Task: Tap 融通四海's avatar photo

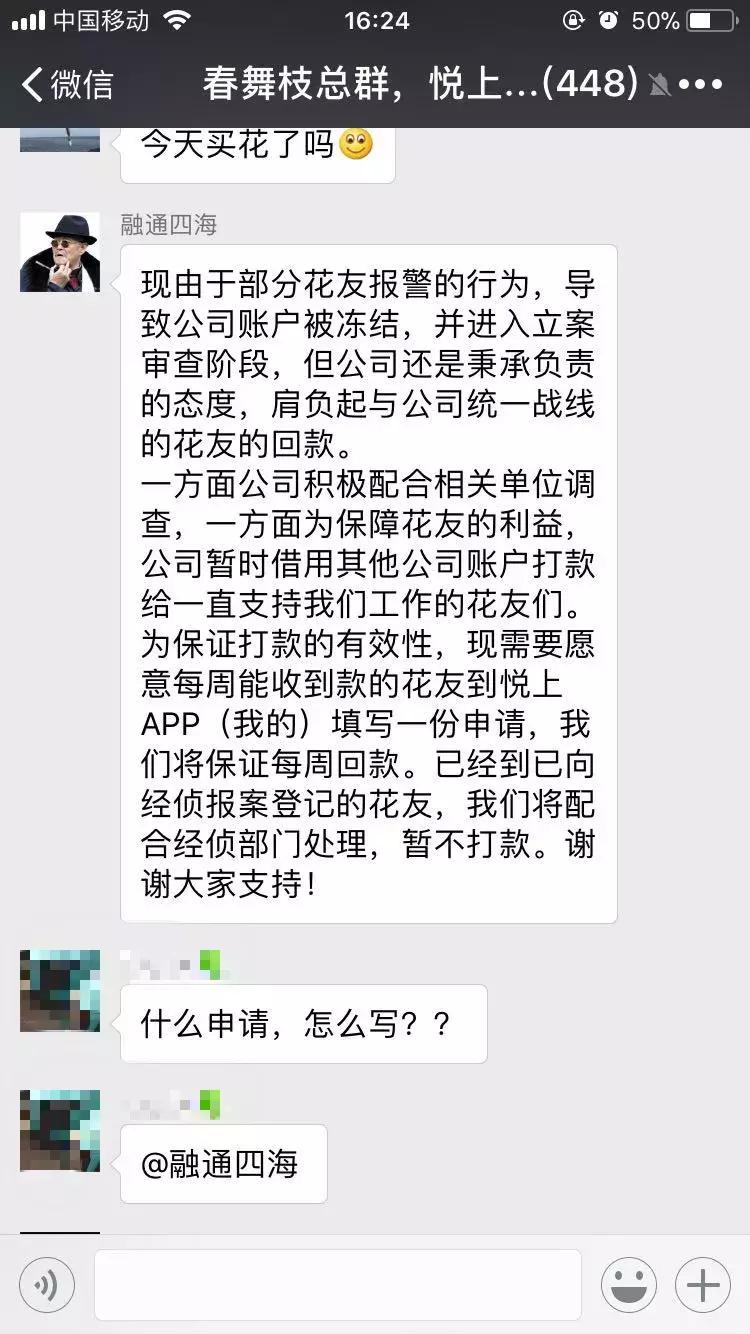Action: (60, 252)
